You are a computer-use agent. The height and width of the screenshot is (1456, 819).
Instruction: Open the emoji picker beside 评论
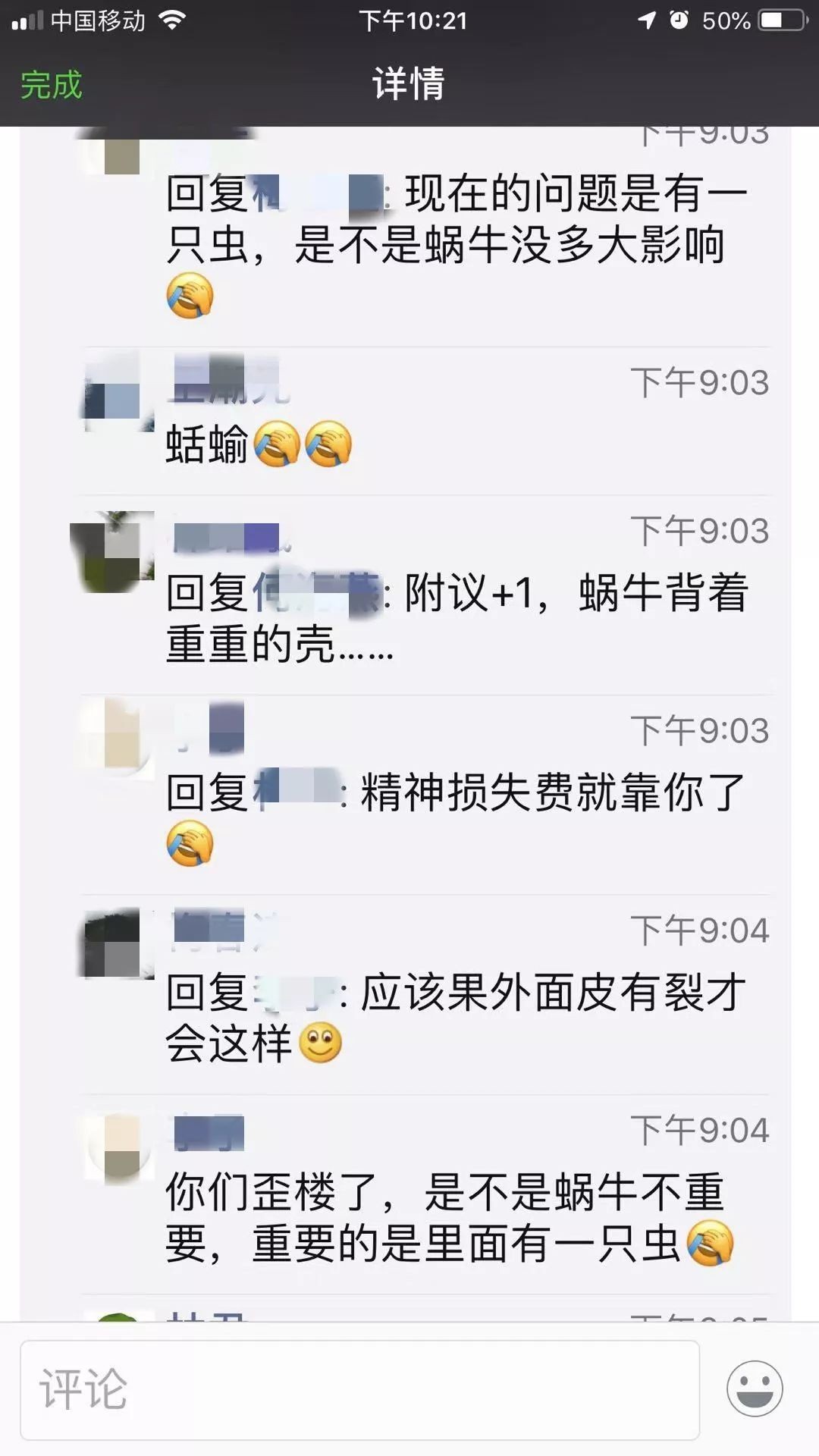(754, 1388)
